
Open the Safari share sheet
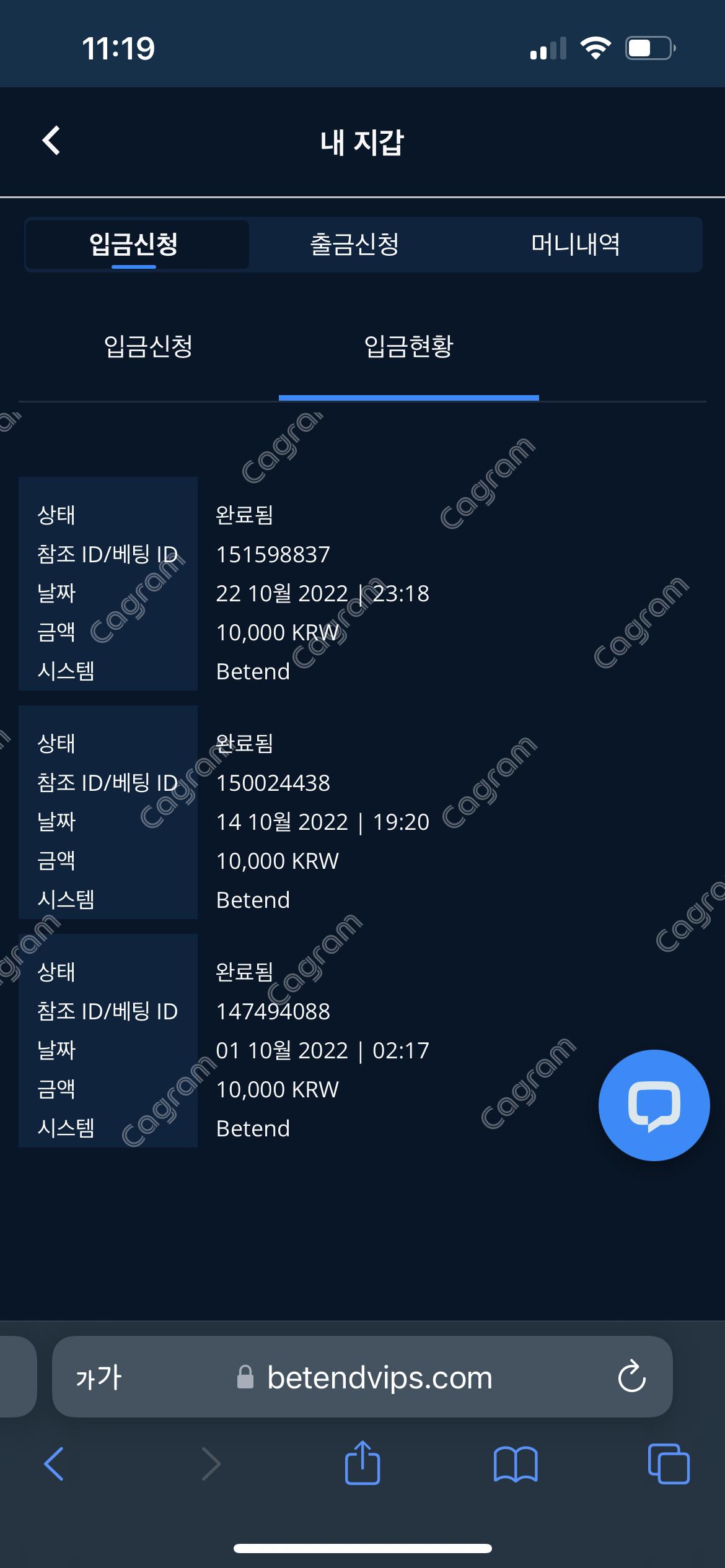click(x=362, y=1463)
